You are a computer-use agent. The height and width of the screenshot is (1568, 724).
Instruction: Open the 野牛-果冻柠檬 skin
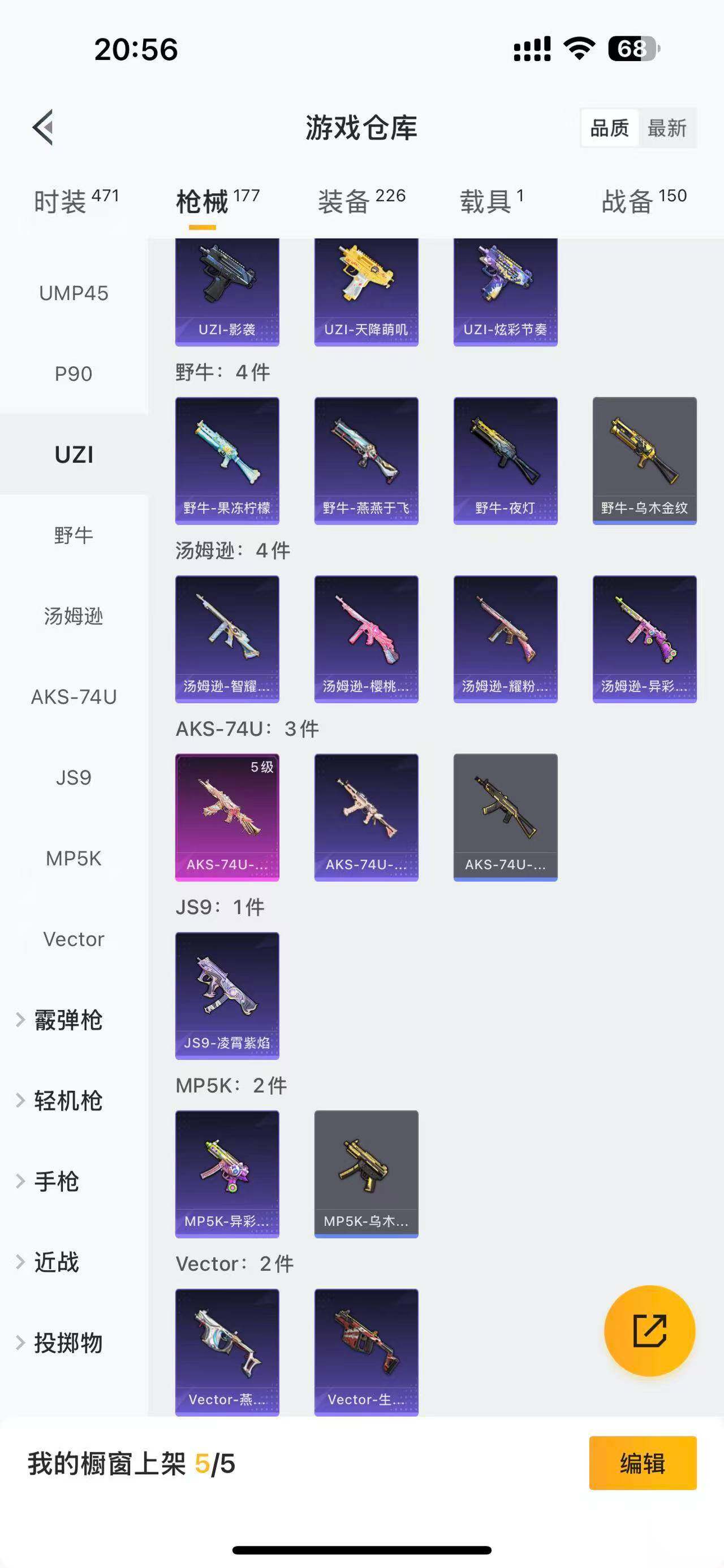pyautogui.click(x=227, y=460)
